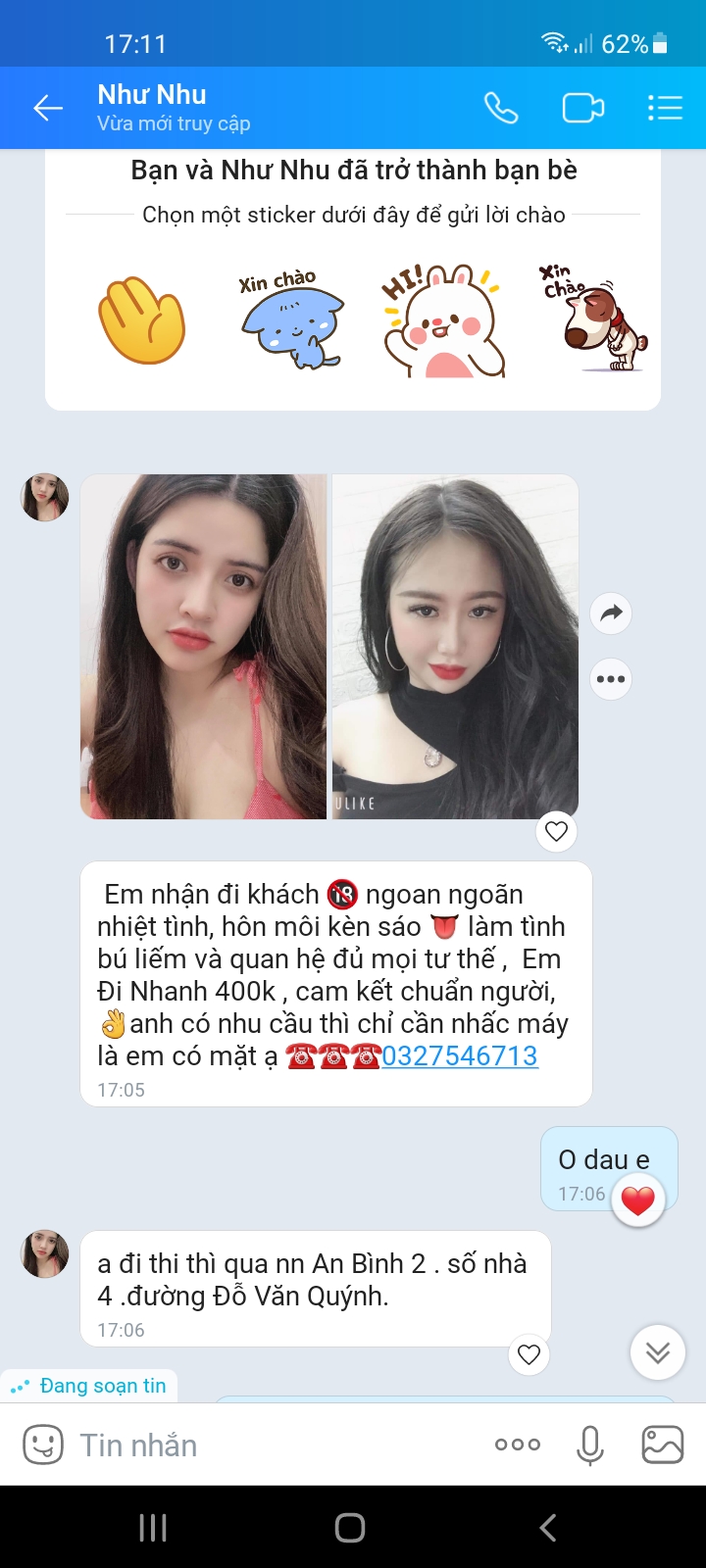Open the sticker and emoji picker

42,1445
